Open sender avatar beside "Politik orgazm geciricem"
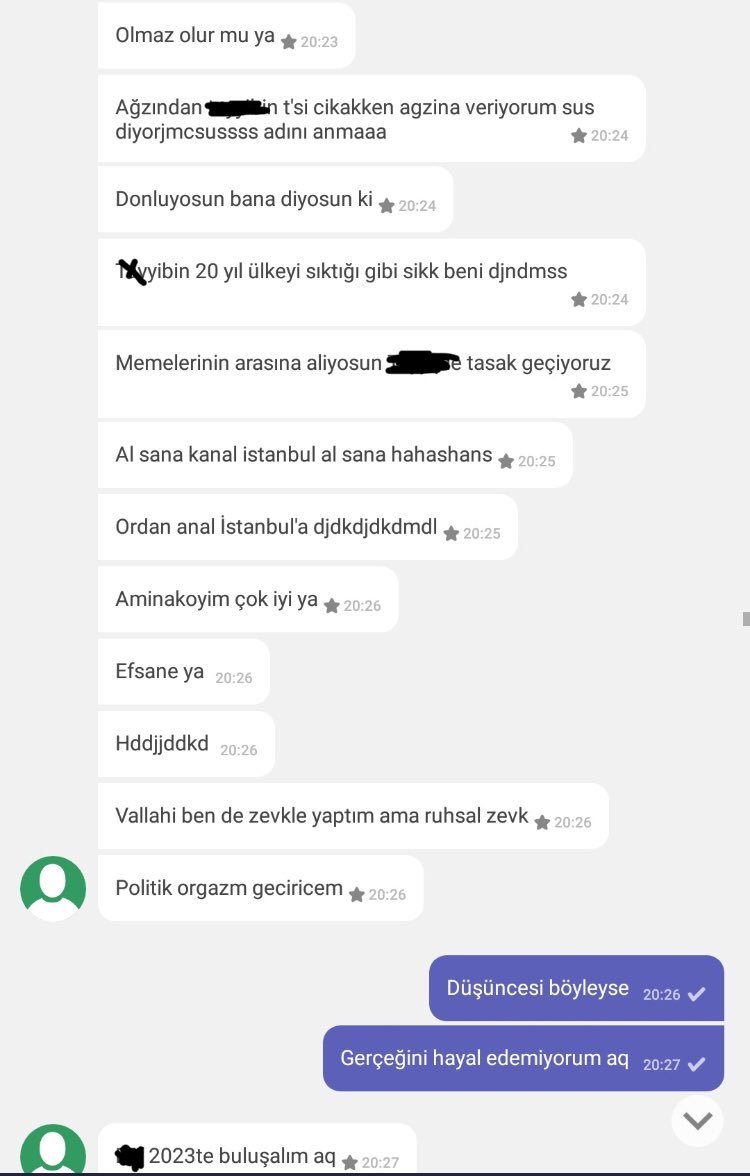 click(53, 888)
